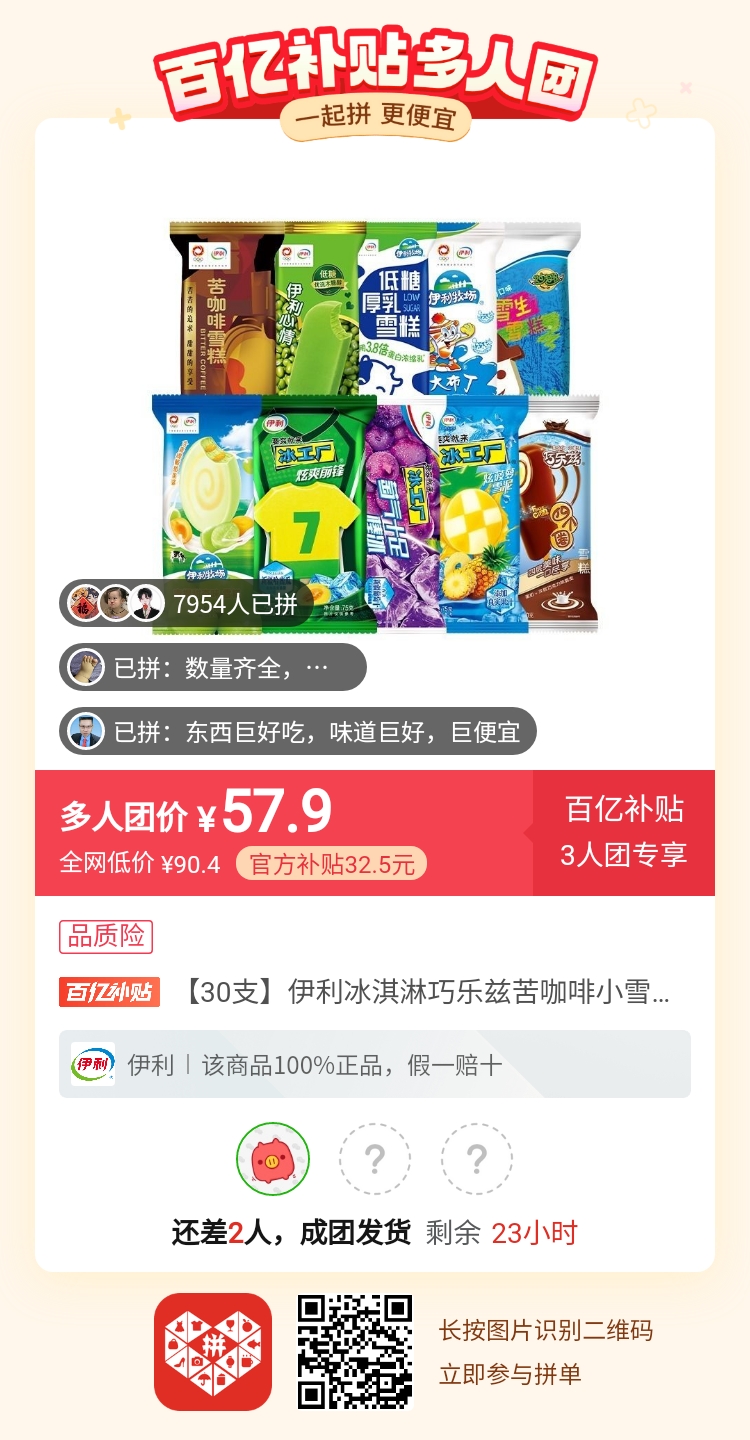This screenshot has width=750, height=1440.
Task: Tap the 伊利 brand logo
Action: click(91, 1064)
